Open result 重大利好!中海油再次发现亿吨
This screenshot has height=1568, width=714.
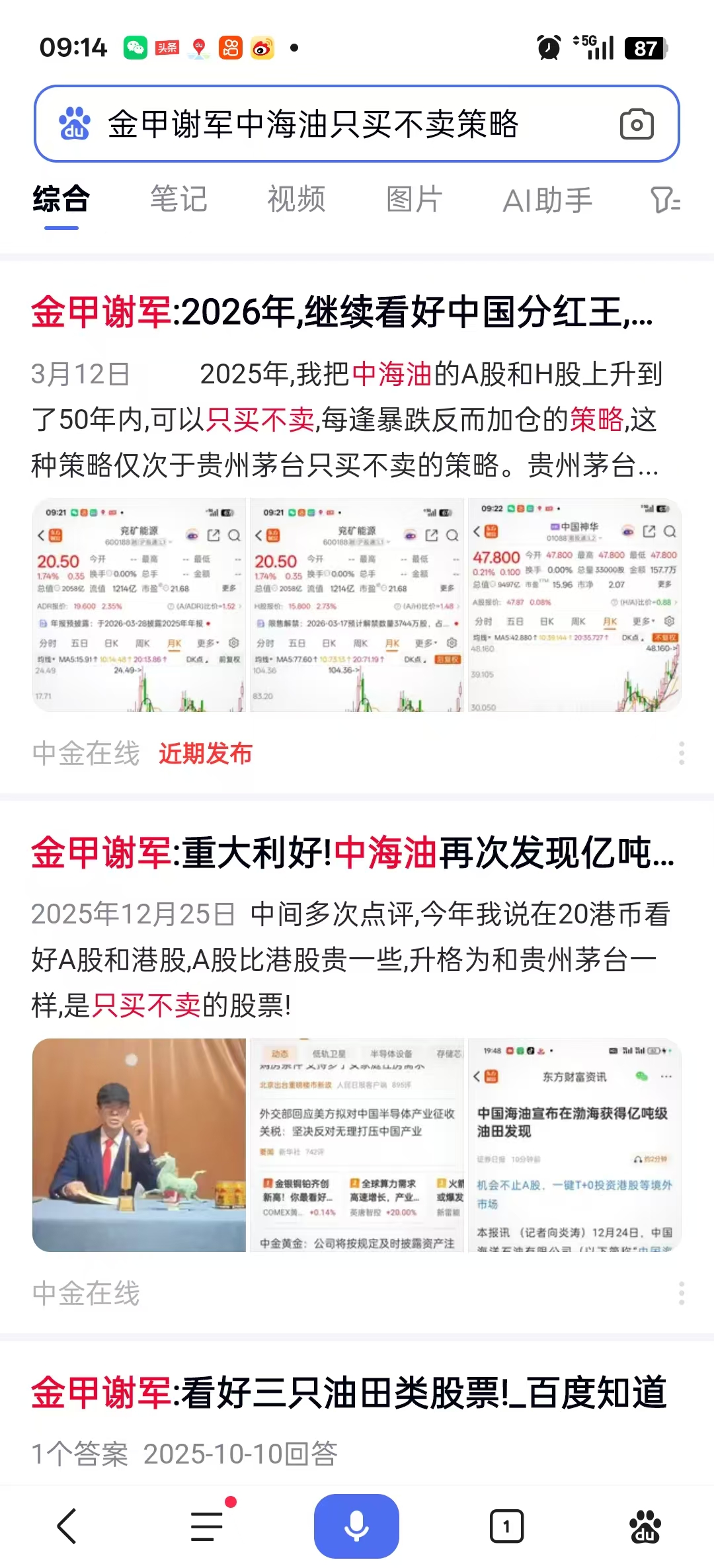pos(352,852)
